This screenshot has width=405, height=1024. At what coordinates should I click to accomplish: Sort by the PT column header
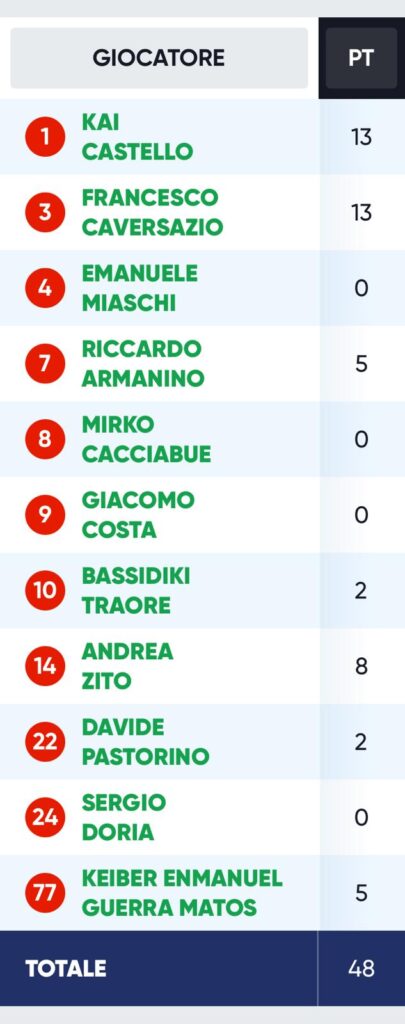[x=361, y=57]
